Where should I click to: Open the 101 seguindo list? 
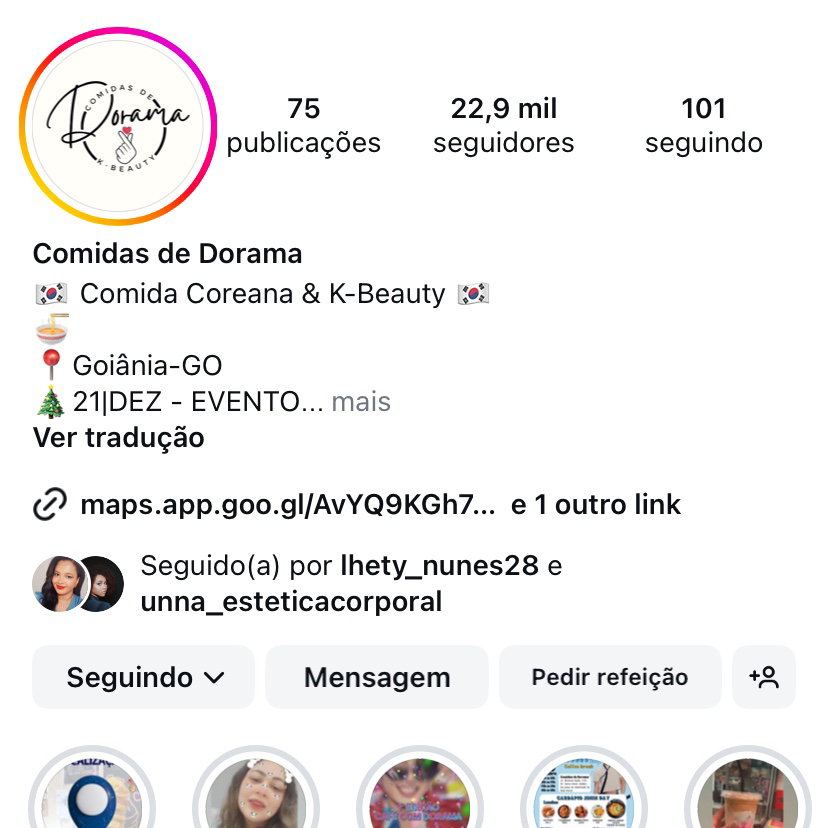[703, 125]
